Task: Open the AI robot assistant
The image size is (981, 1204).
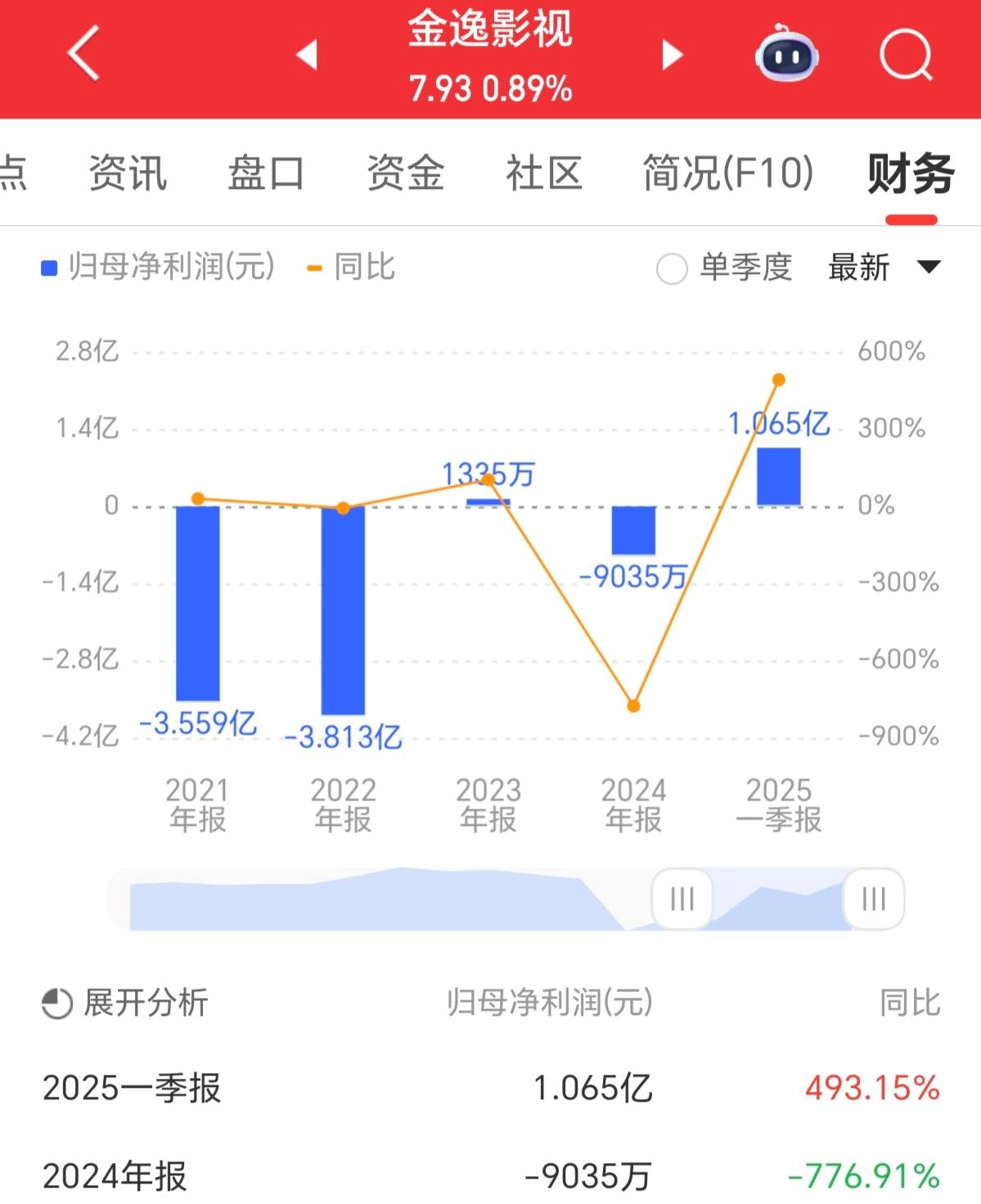Action: (x=786, y=55)
